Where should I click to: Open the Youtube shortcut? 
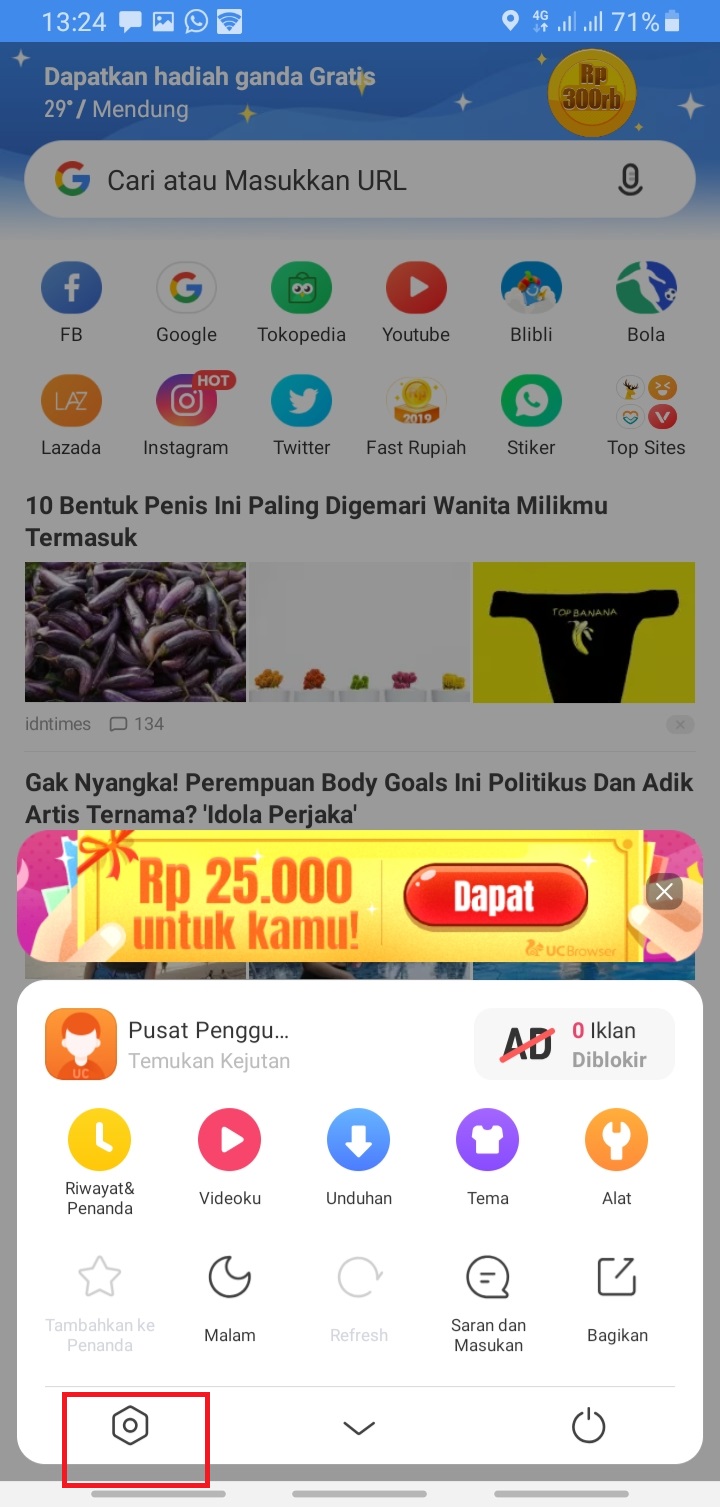pos(416,302)
